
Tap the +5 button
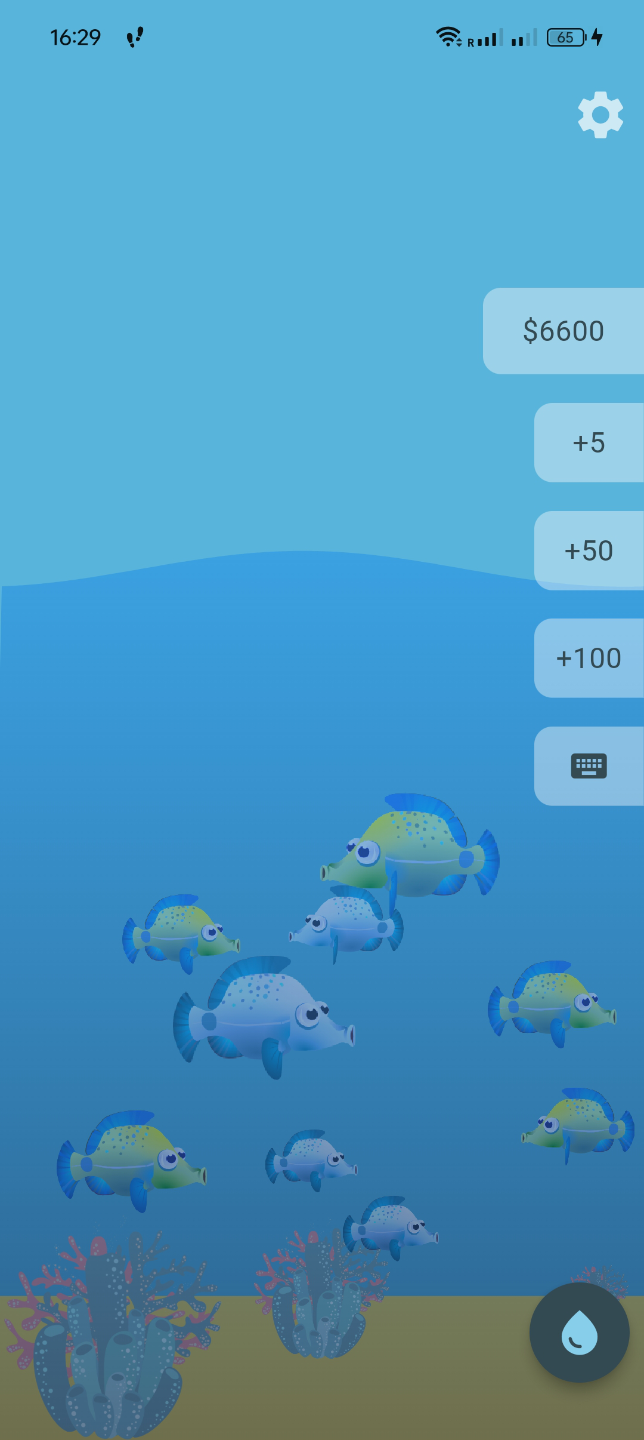point(589,443)
